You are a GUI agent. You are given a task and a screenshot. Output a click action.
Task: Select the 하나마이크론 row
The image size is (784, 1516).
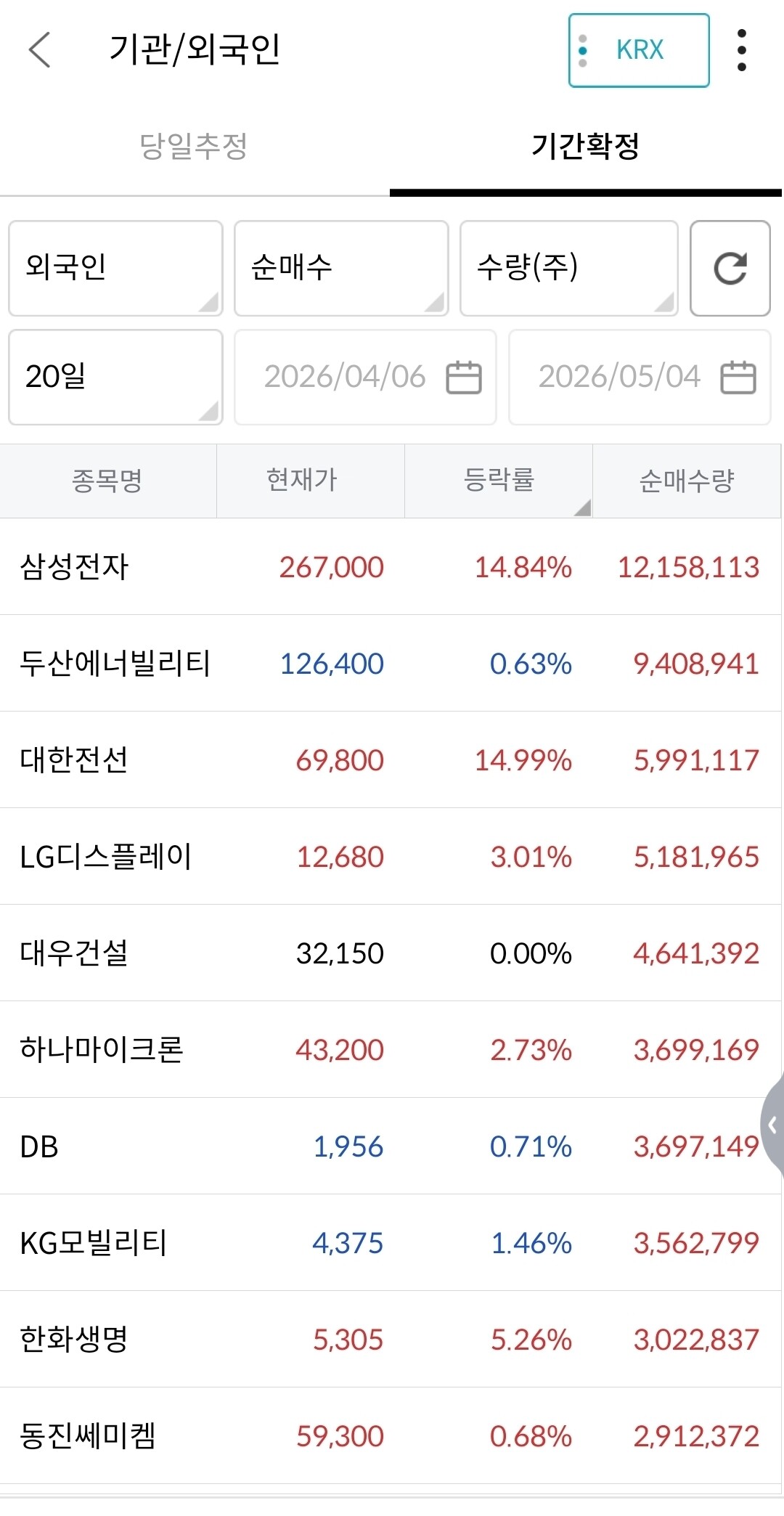(391, 1049)
